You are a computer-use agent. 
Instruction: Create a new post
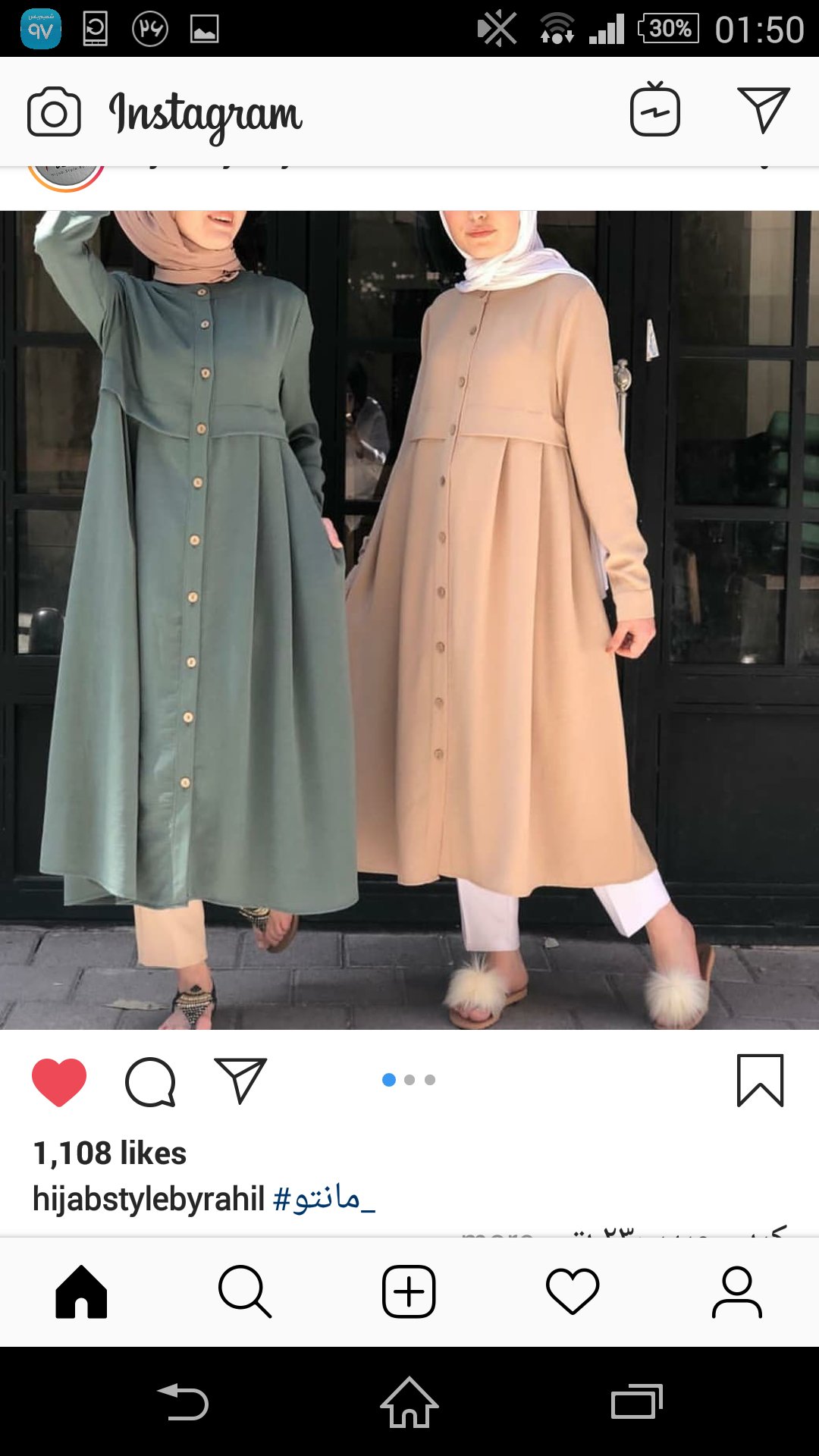[x=409, y=1291]
